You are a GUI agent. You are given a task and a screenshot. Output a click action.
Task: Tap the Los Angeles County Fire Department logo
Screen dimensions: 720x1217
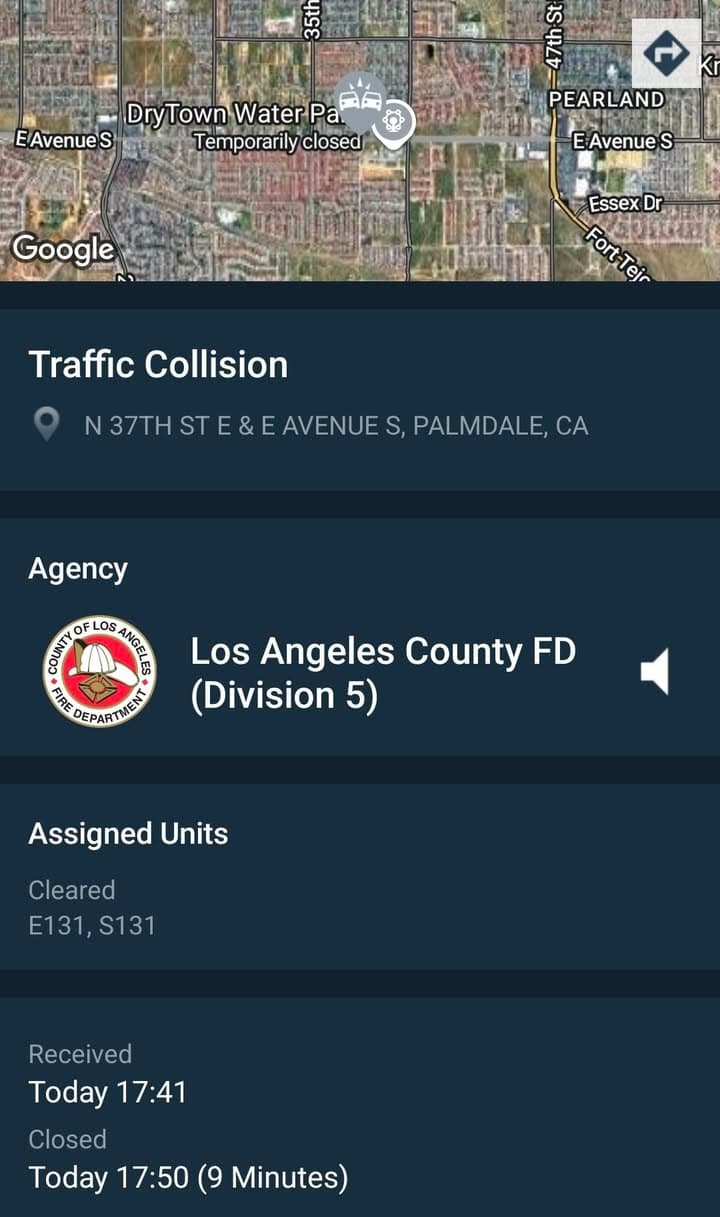click(x=100, y=671)
